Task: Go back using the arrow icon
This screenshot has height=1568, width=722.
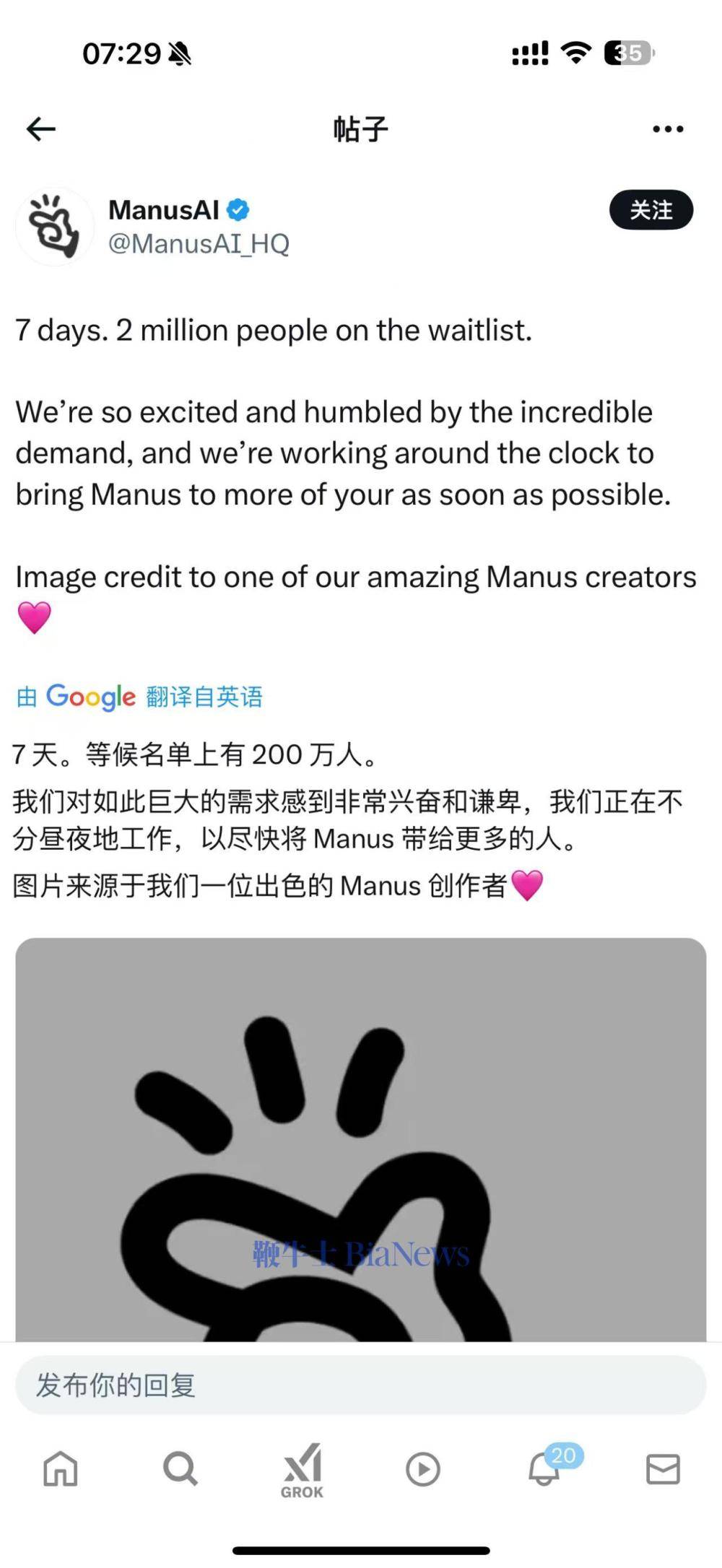Action: point(41,129)
